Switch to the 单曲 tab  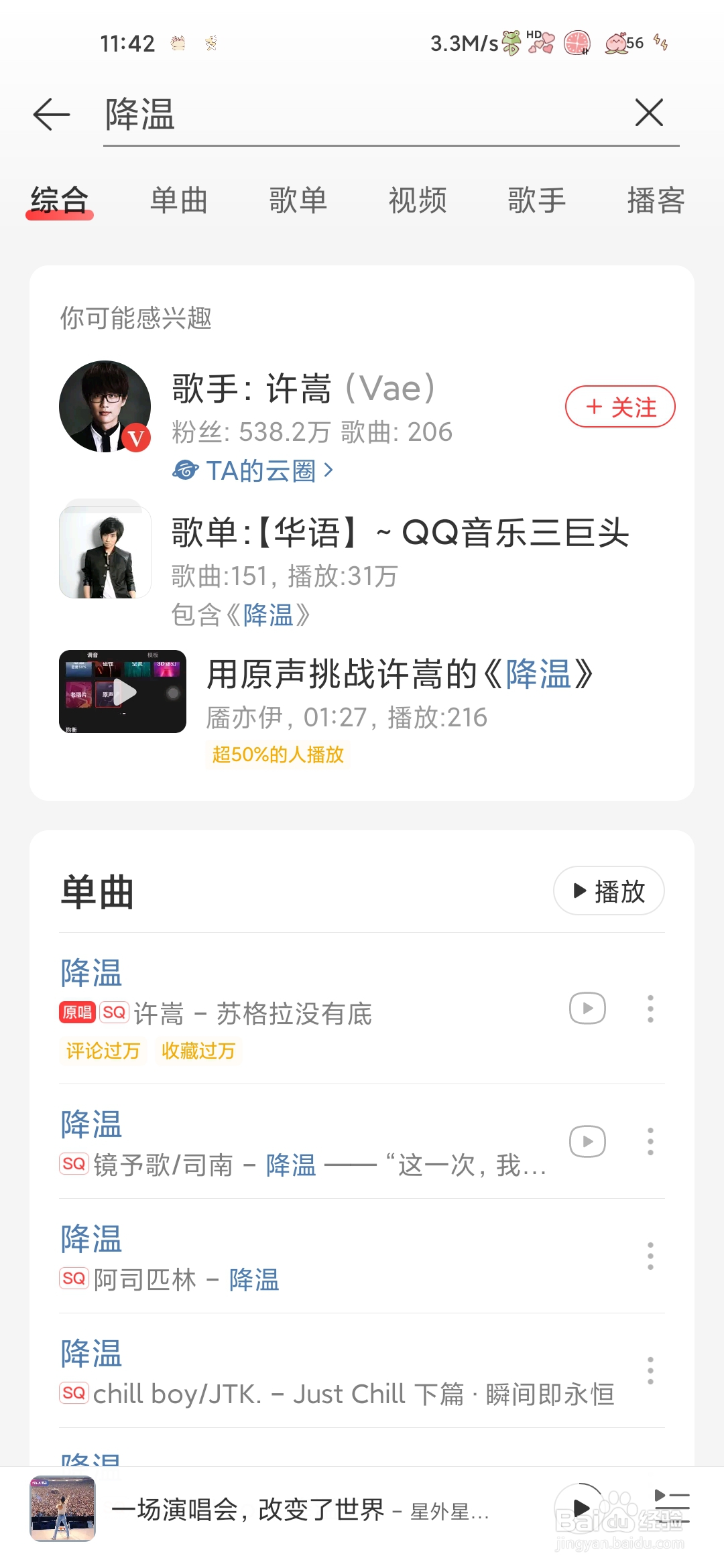point(179,200)
